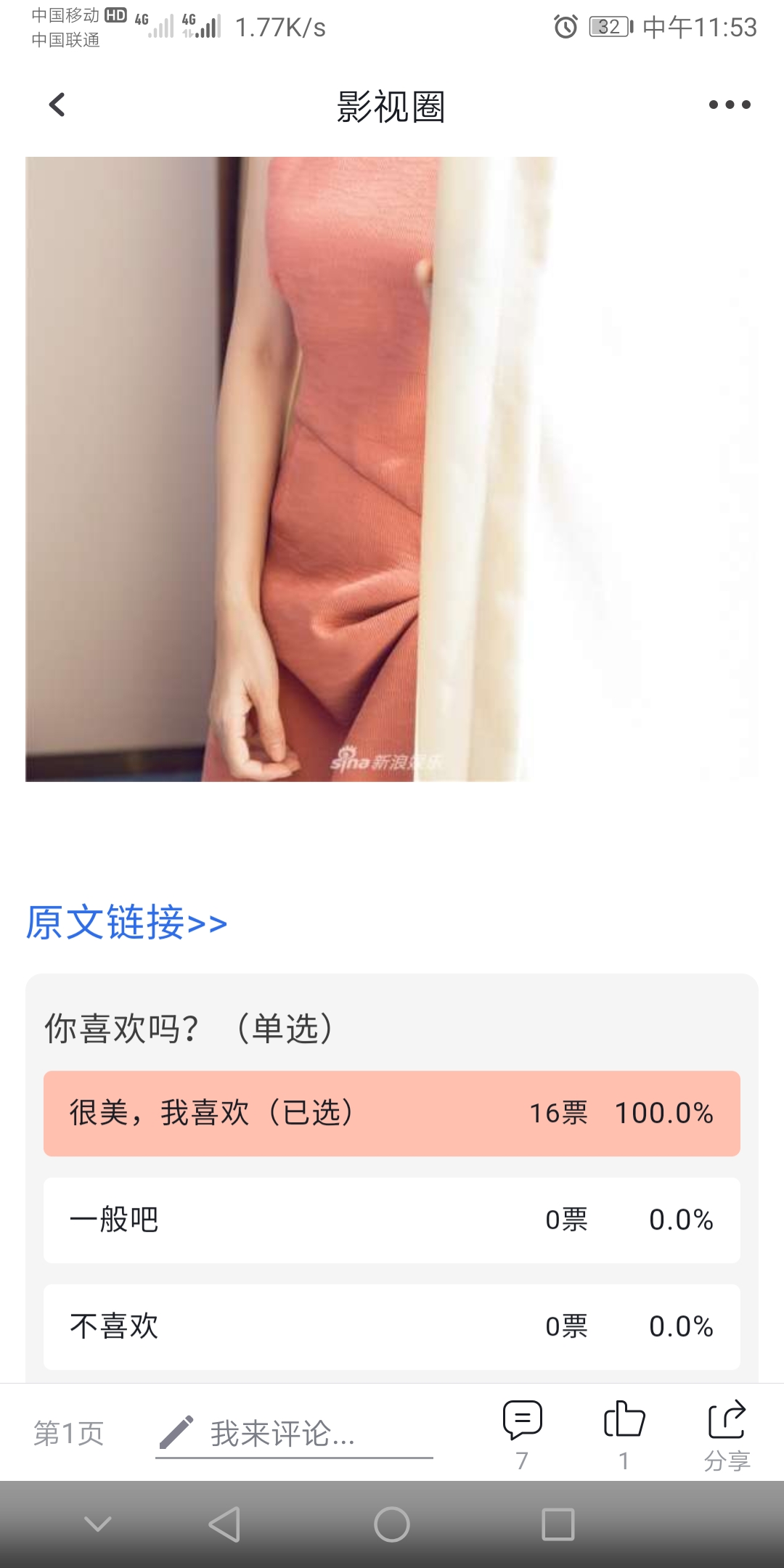
Task: Open the 第1页 page selector
Action: tap(69, 1434)
